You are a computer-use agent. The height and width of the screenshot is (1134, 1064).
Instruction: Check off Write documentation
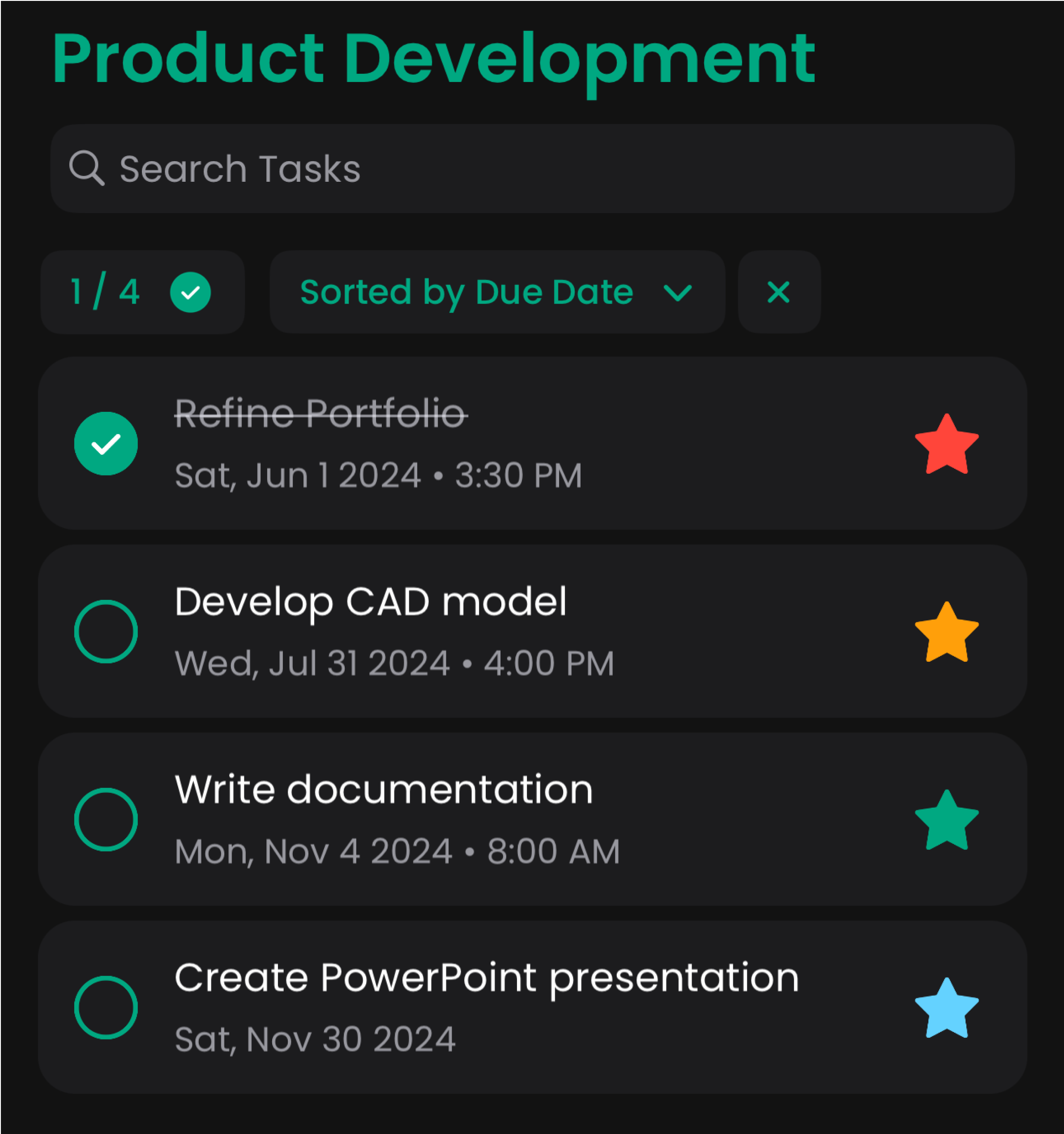106,820
